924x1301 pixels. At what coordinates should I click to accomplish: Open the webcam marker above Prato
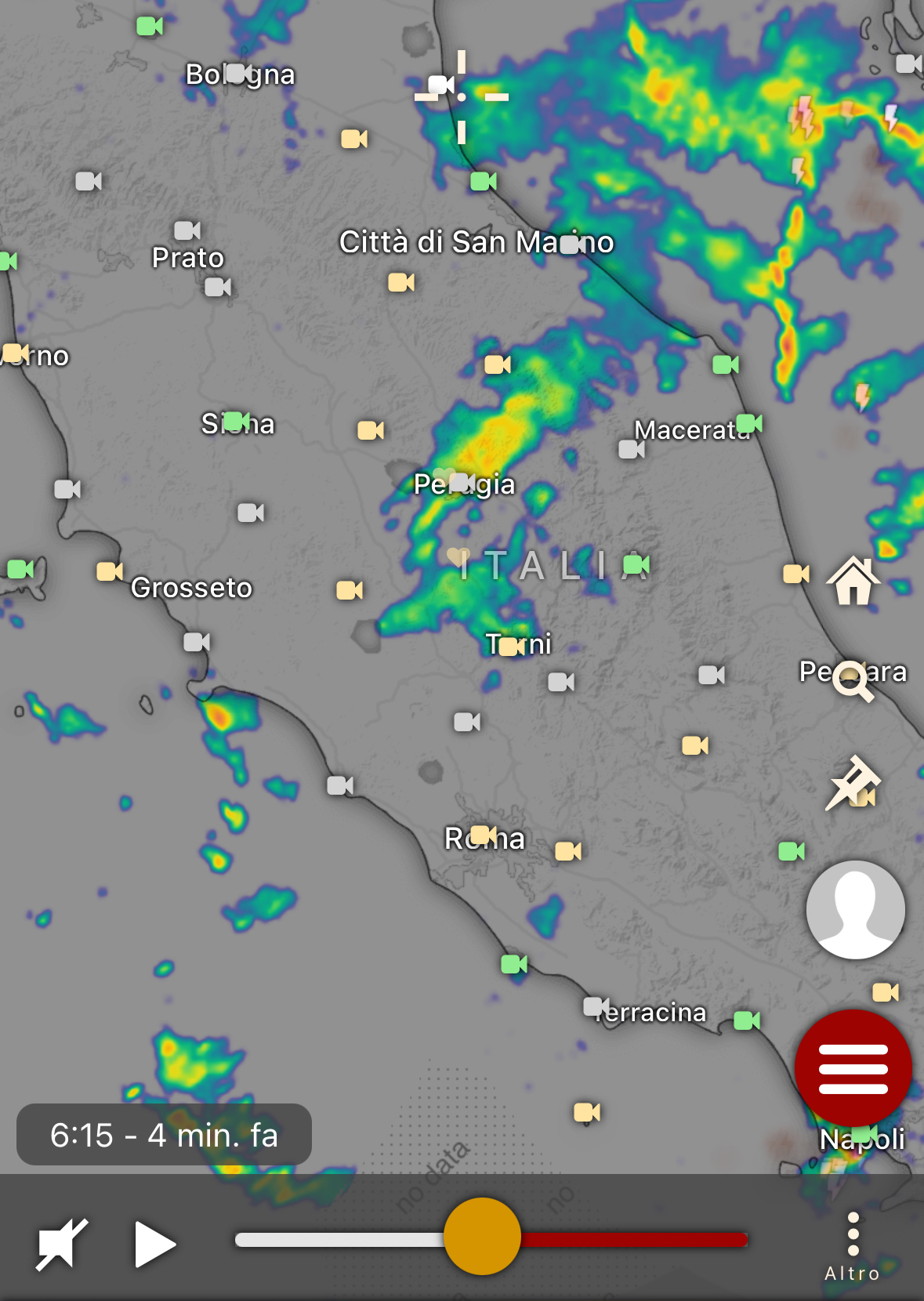tap(187, 230)
